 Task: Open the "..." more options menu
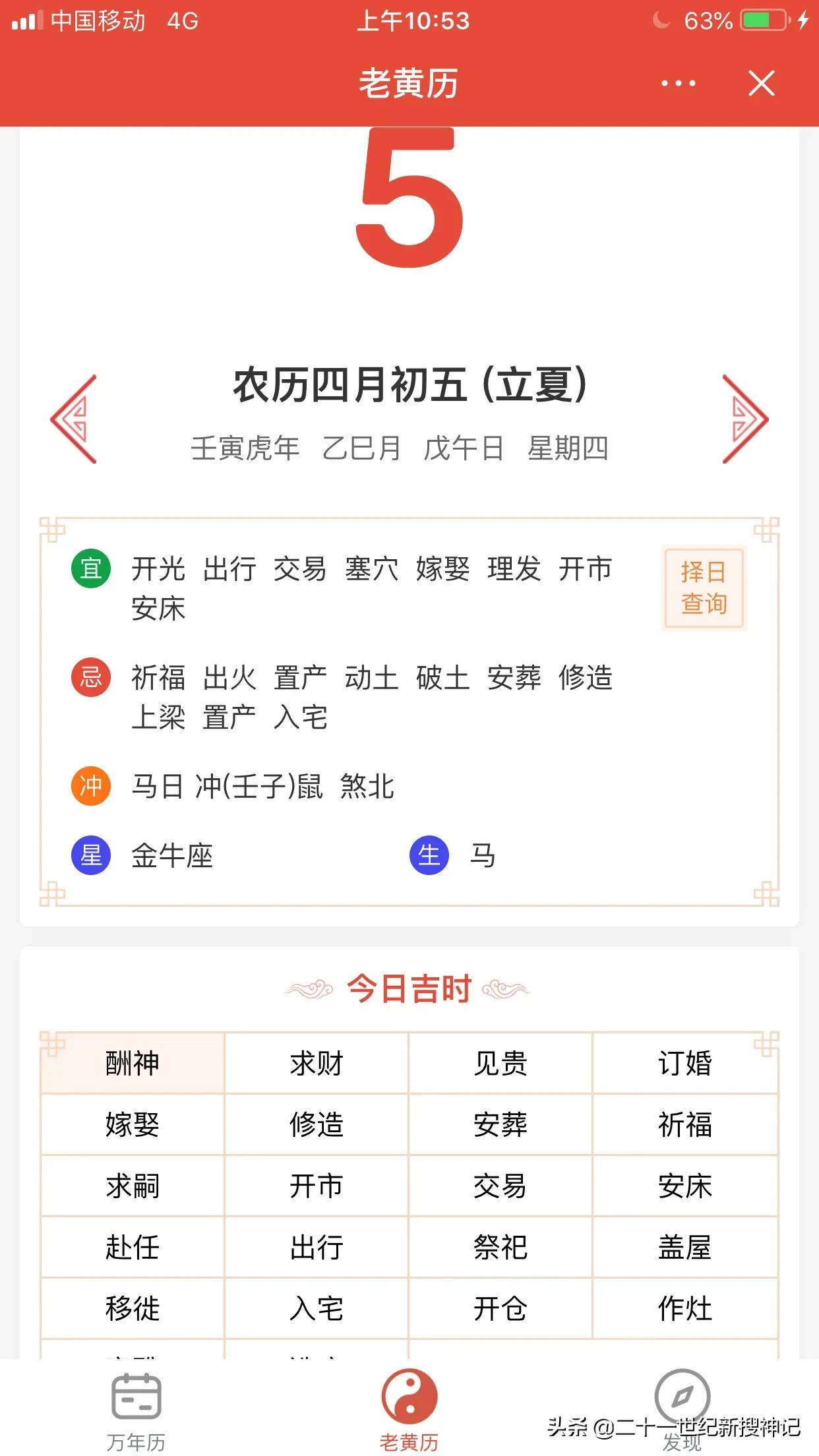(678, 83)
